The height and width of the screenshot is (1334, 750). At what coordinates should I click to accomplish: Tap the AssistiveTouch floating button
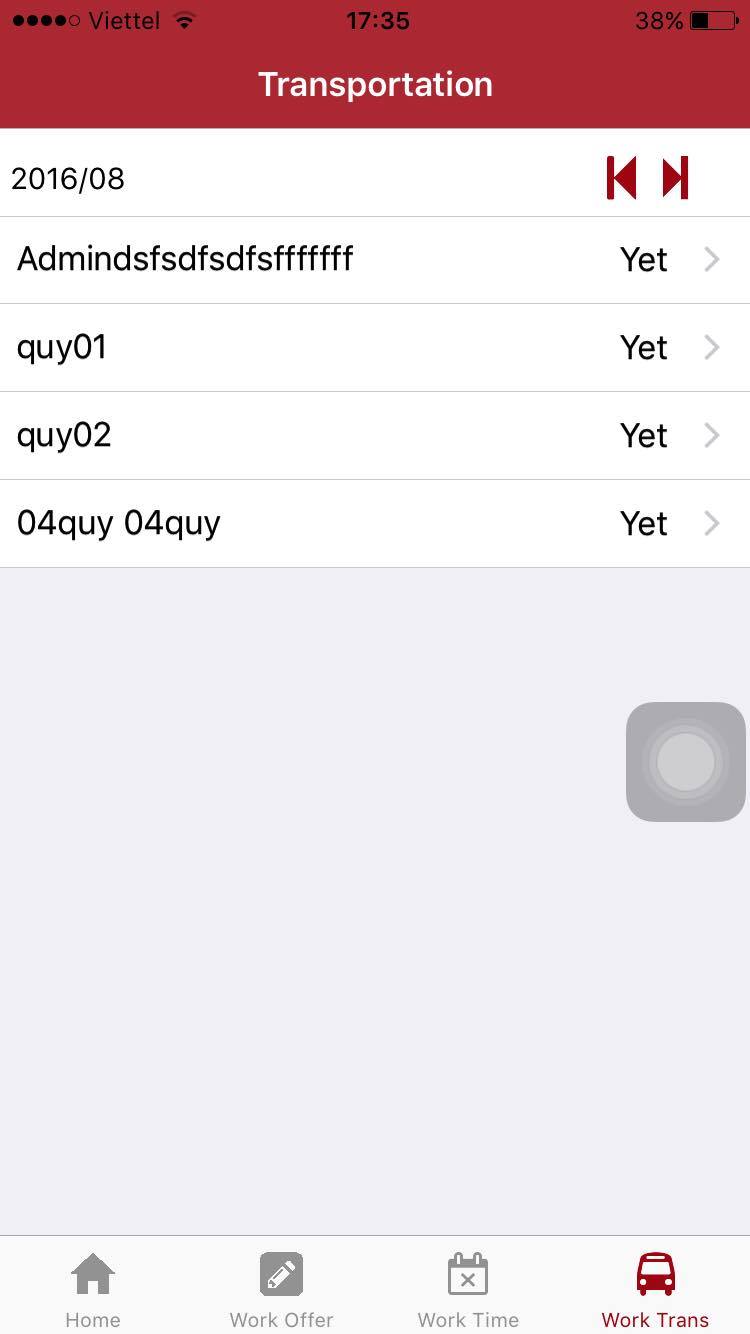[686, 762]
